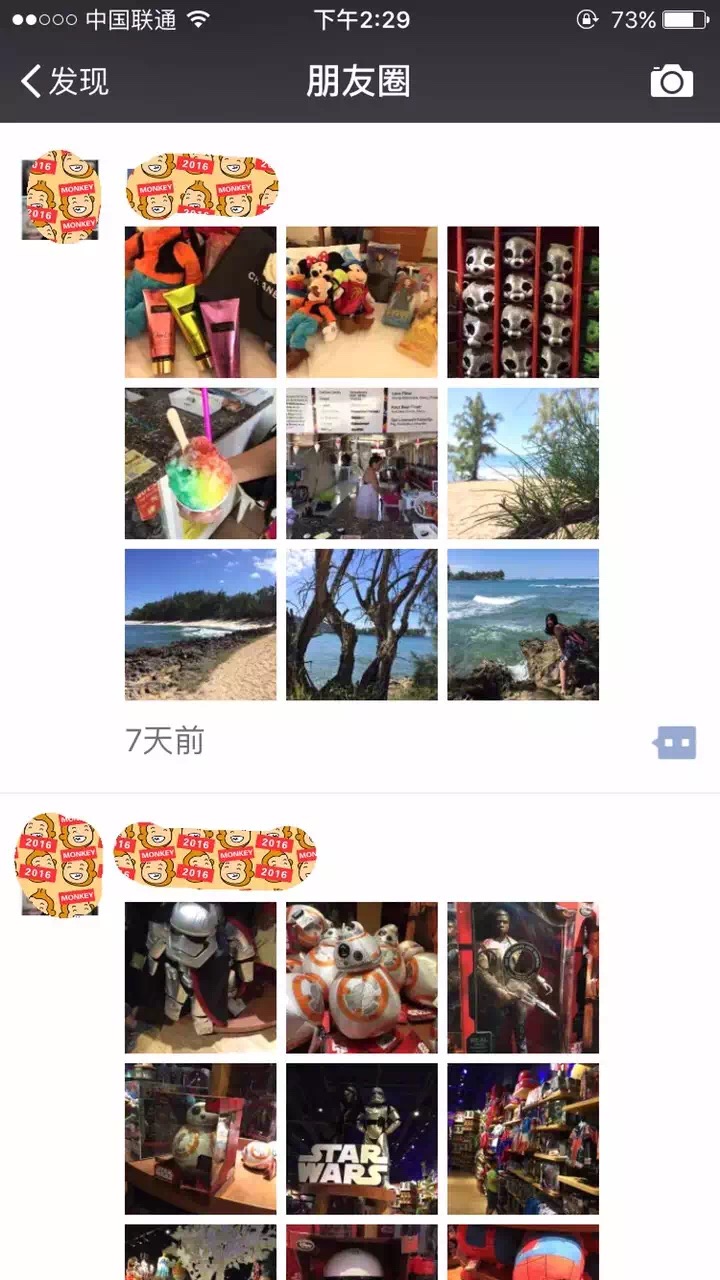View the sandy shoreline beach photo
The width and height of the screenshot is (720, 1280).
(x=200, y=624)
